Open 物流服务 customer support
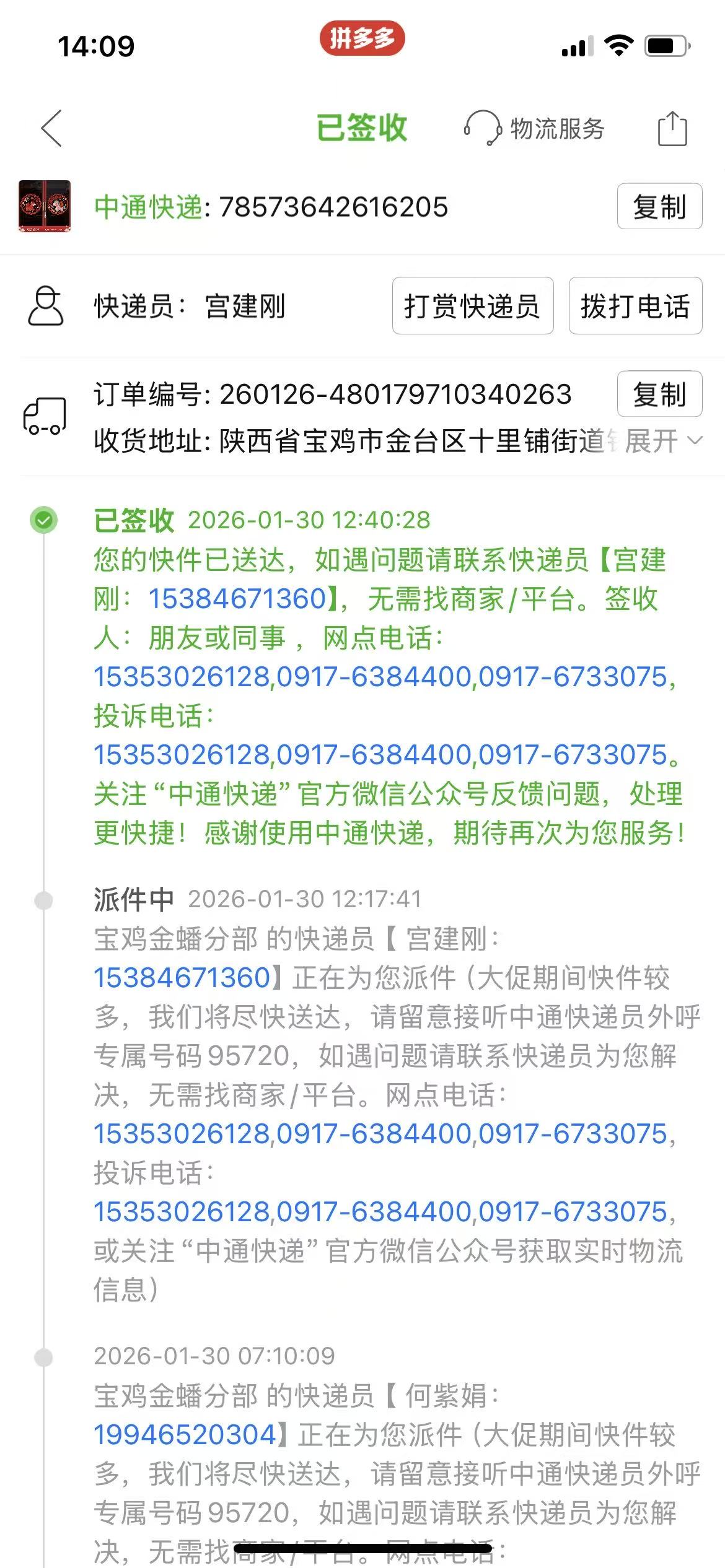725x1568 pixels. pyautogui.click(x=534, y=128)
